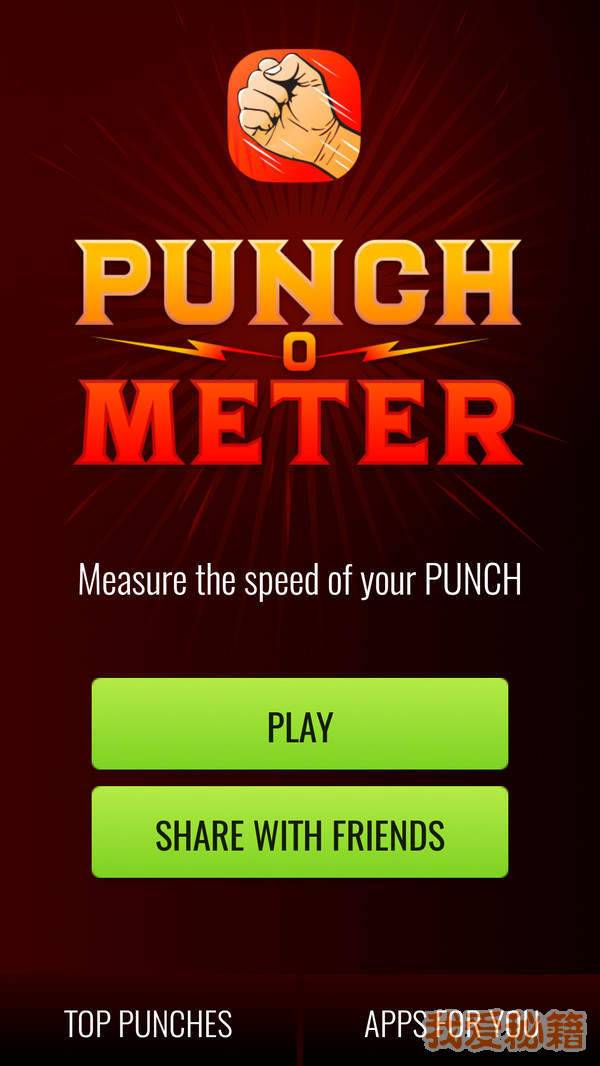Open the Top Punches tab
Viewport: 600px width, 1066px height.
[149, 1023]
